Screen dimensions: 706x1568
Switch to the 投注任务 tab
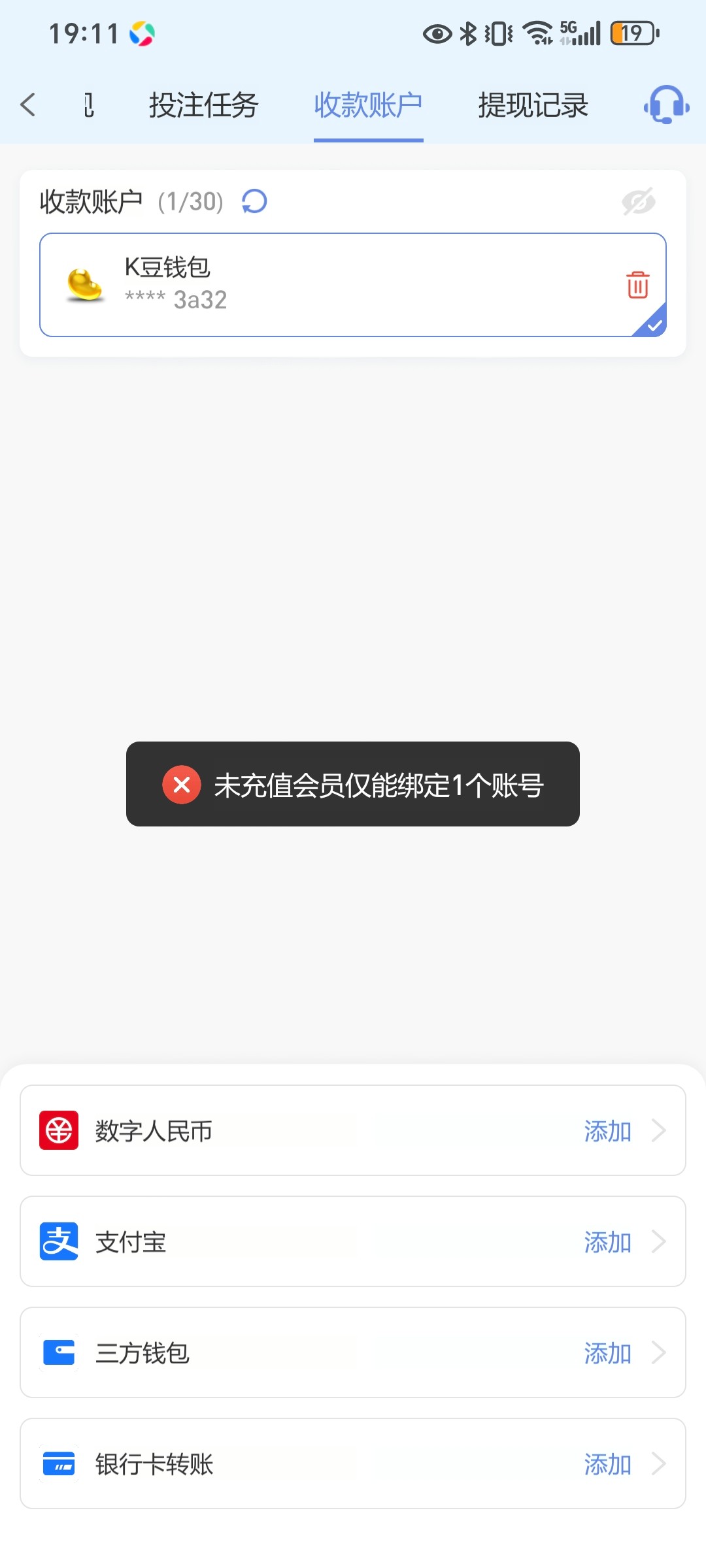pos(203,105)
